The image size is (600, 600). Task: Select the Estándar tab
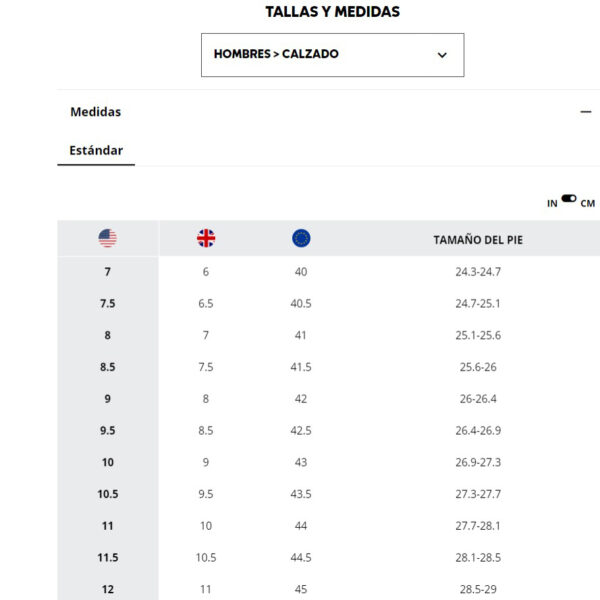pos(96,151)
